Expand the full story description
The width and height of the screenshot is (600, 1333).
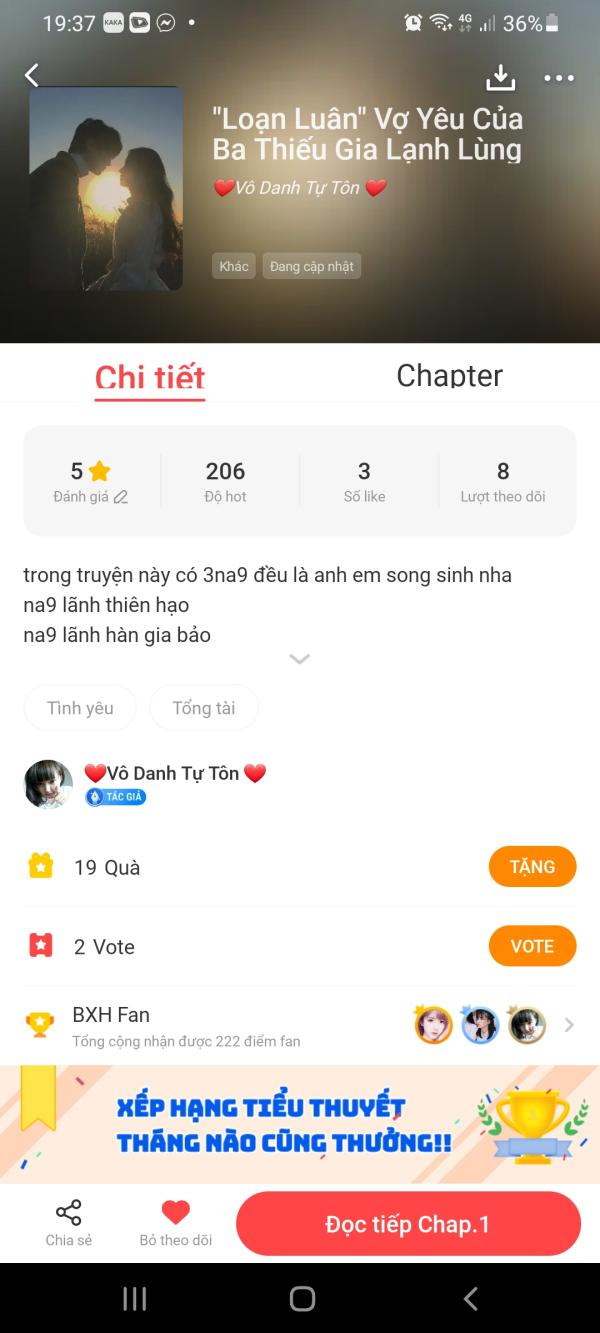pos(299,658)
